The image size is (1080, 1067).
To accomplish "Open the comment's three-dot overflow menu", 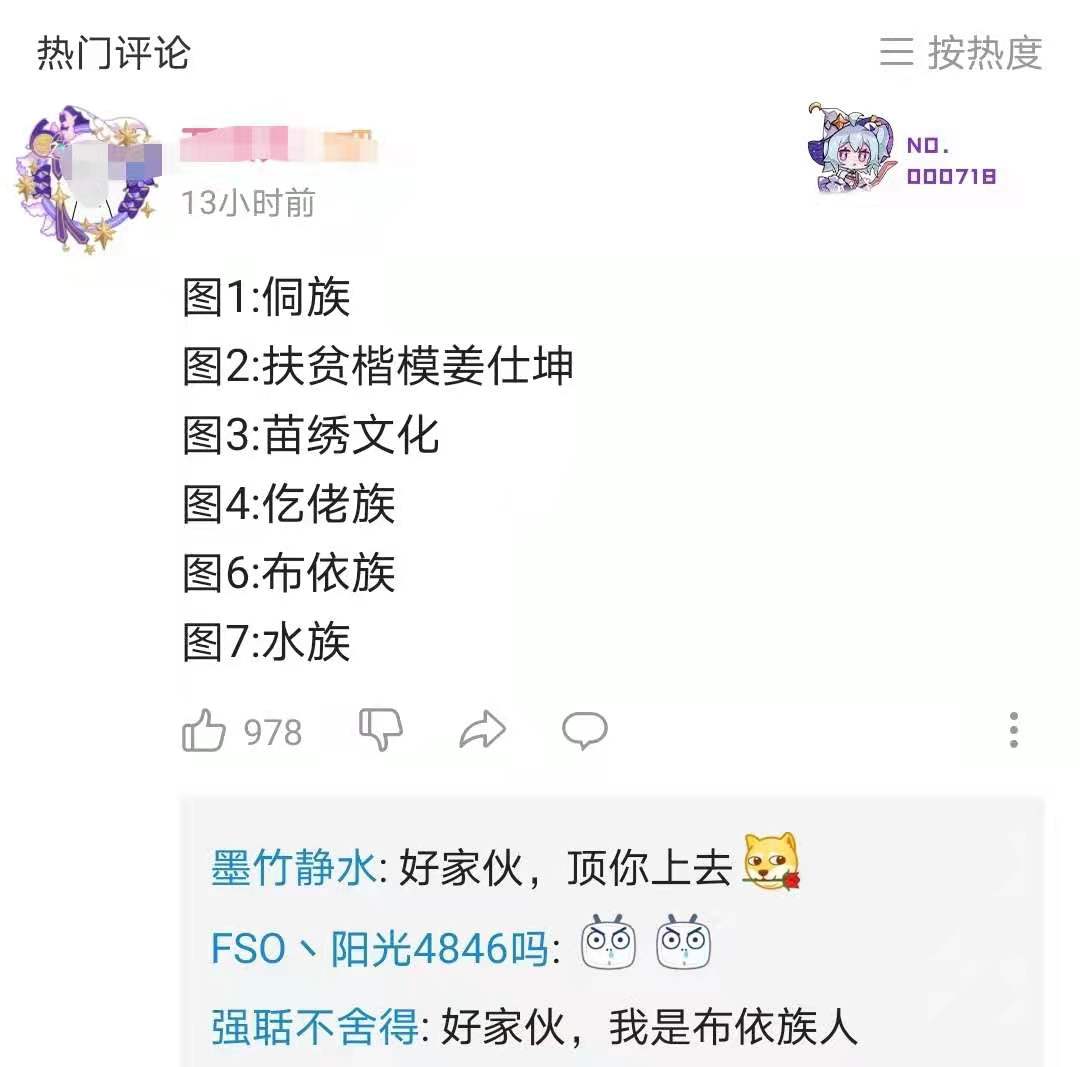I will 1013,731.
